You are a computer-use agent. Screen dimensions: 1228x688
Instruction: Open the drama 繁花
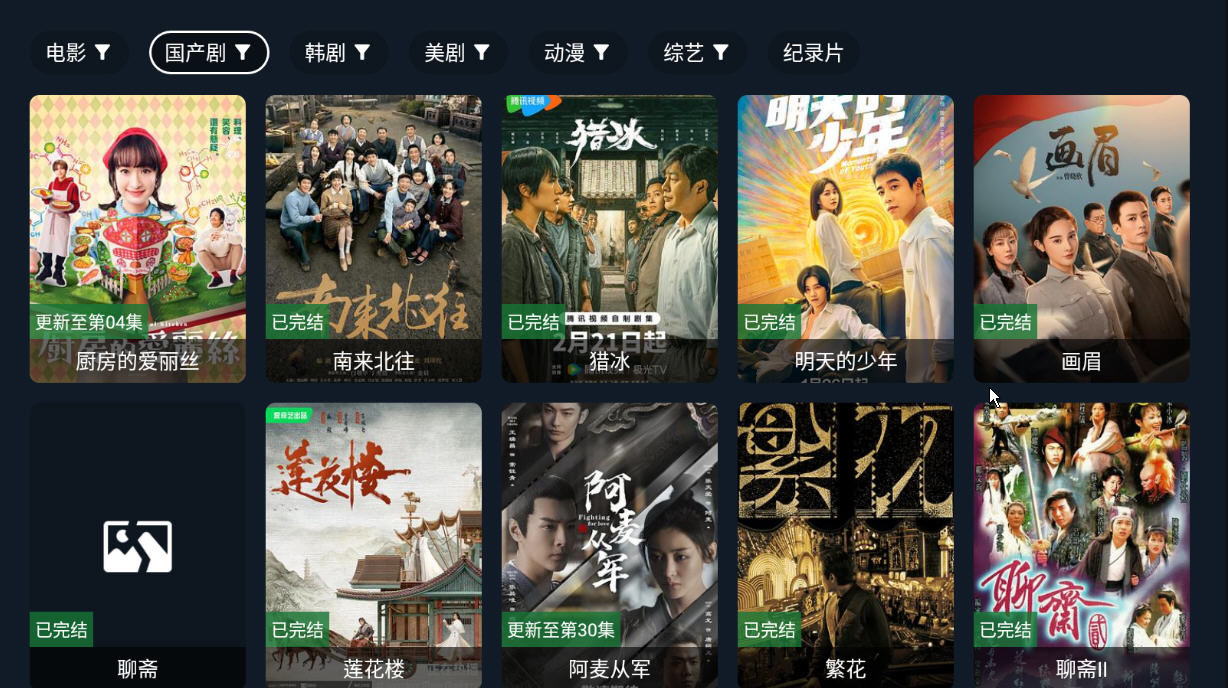tap(845, 545)
